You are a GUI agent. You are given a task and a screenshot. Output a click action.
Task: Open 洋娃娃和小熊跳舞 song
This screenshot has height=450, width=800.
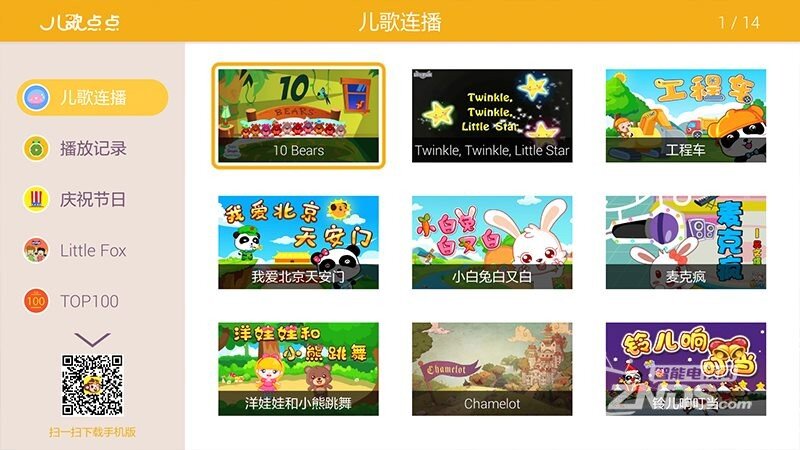(299, 369)
